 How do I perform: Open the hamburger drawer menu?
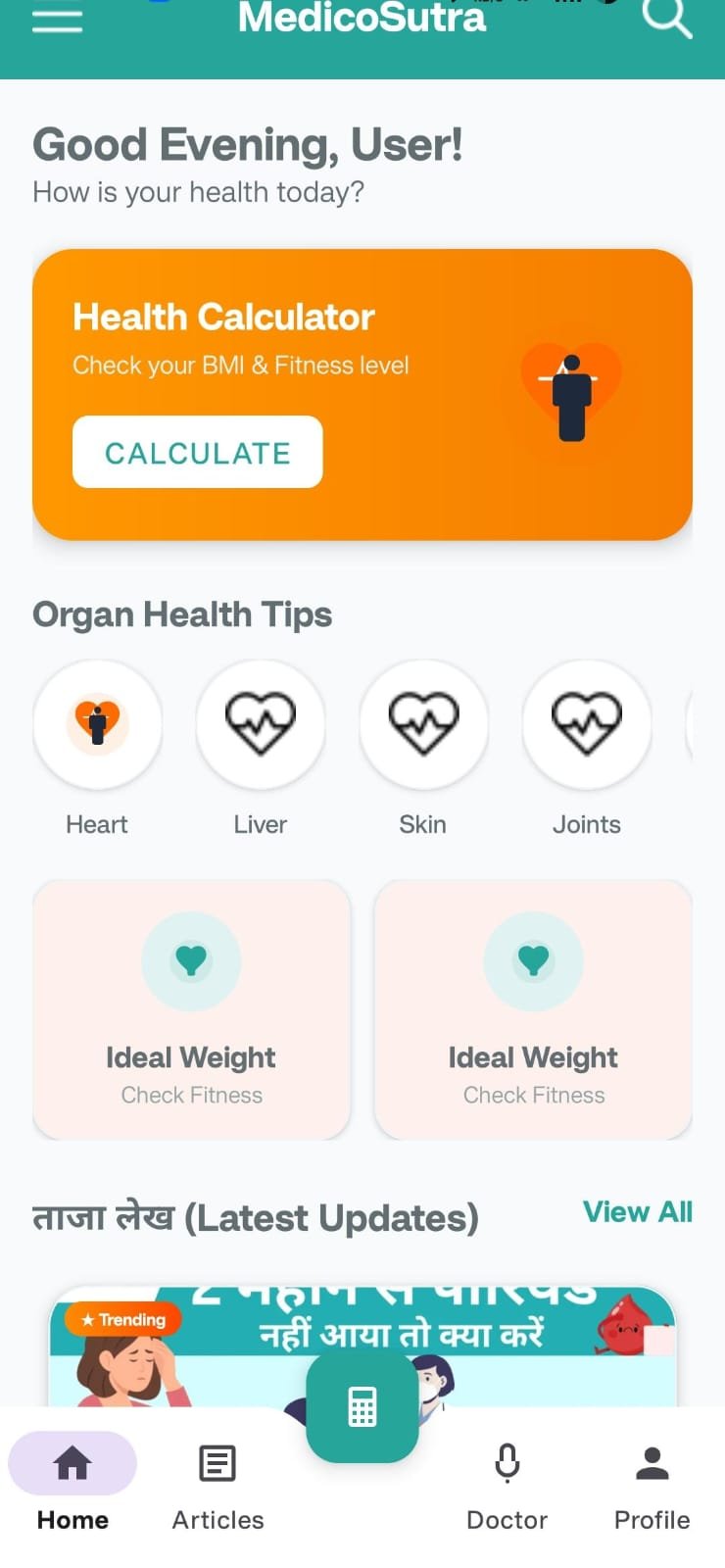click(x=57, y=22)
